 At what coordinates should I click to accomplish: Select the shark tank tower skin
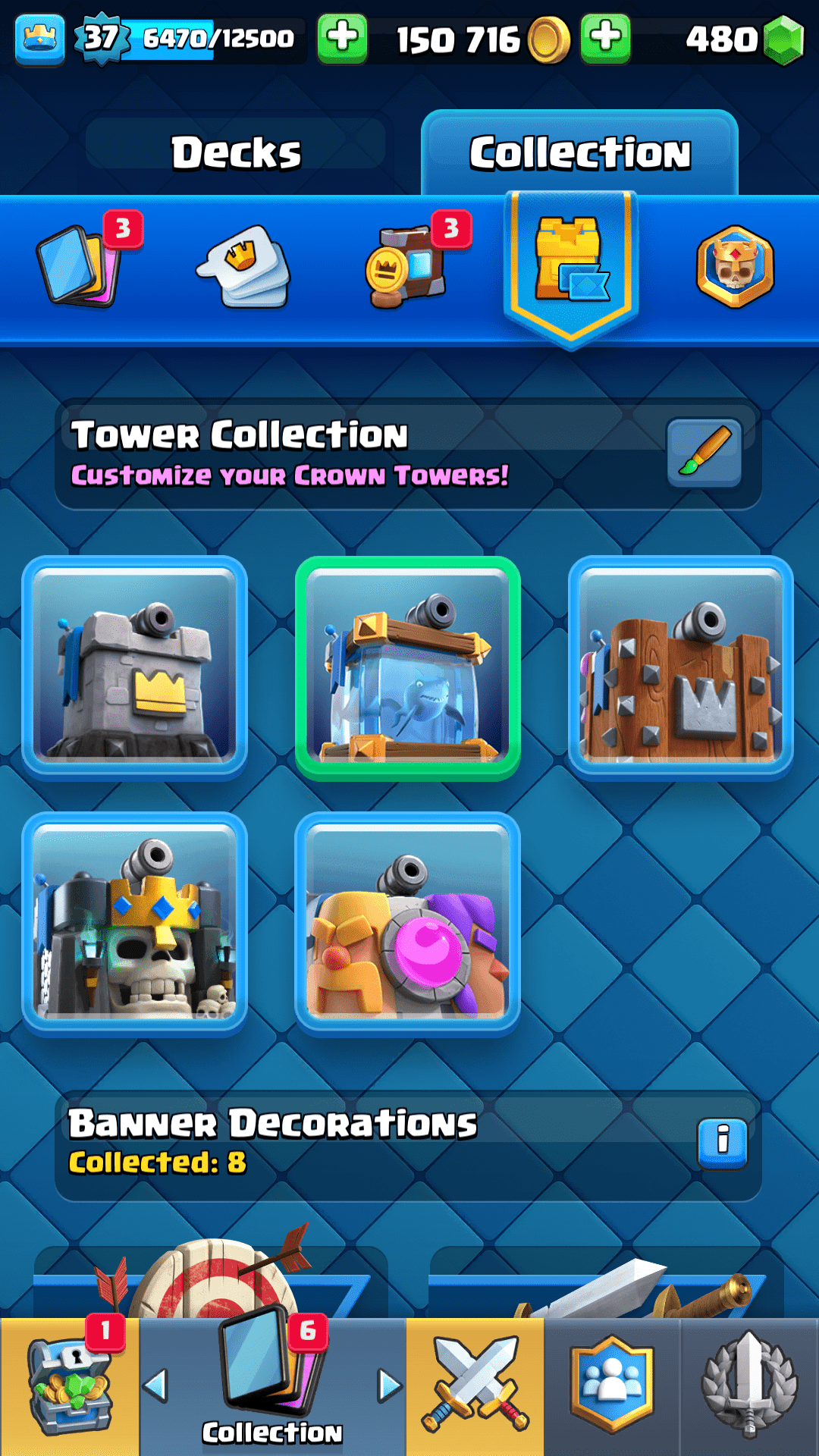pos(408,668)
